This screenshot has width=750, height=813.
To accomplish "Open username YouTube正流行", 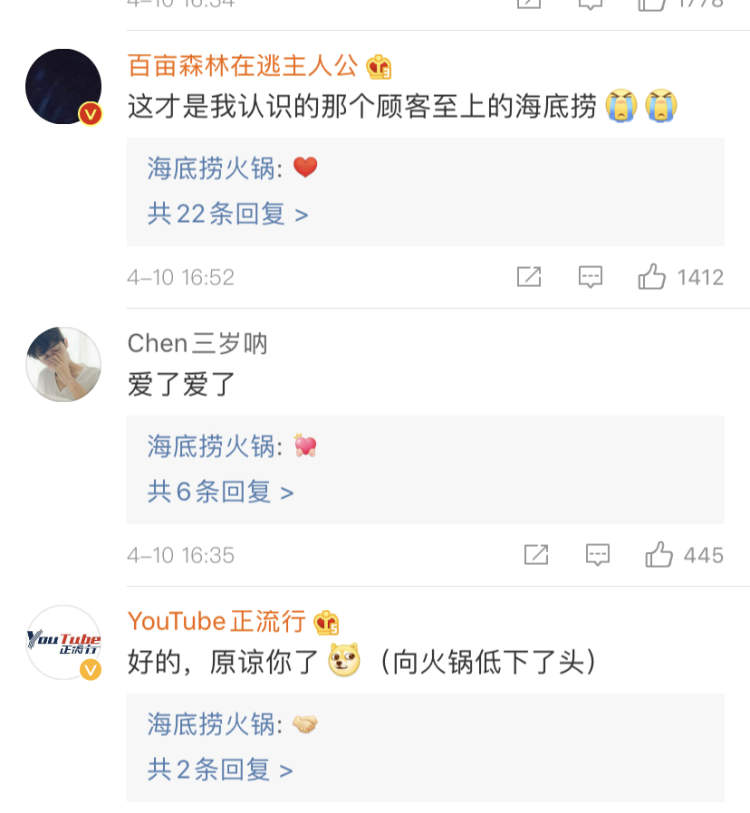I will 217,622.
